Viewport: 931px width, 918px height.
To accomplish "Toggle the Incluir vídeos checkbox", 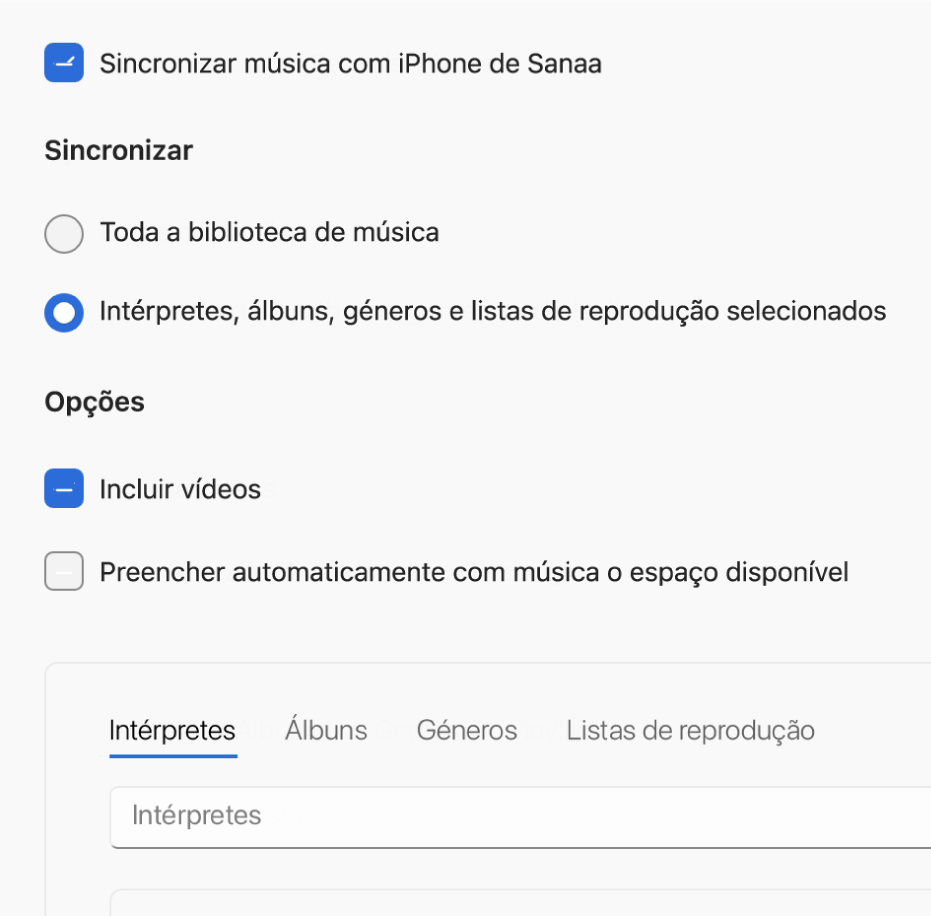I will point(64,490).
